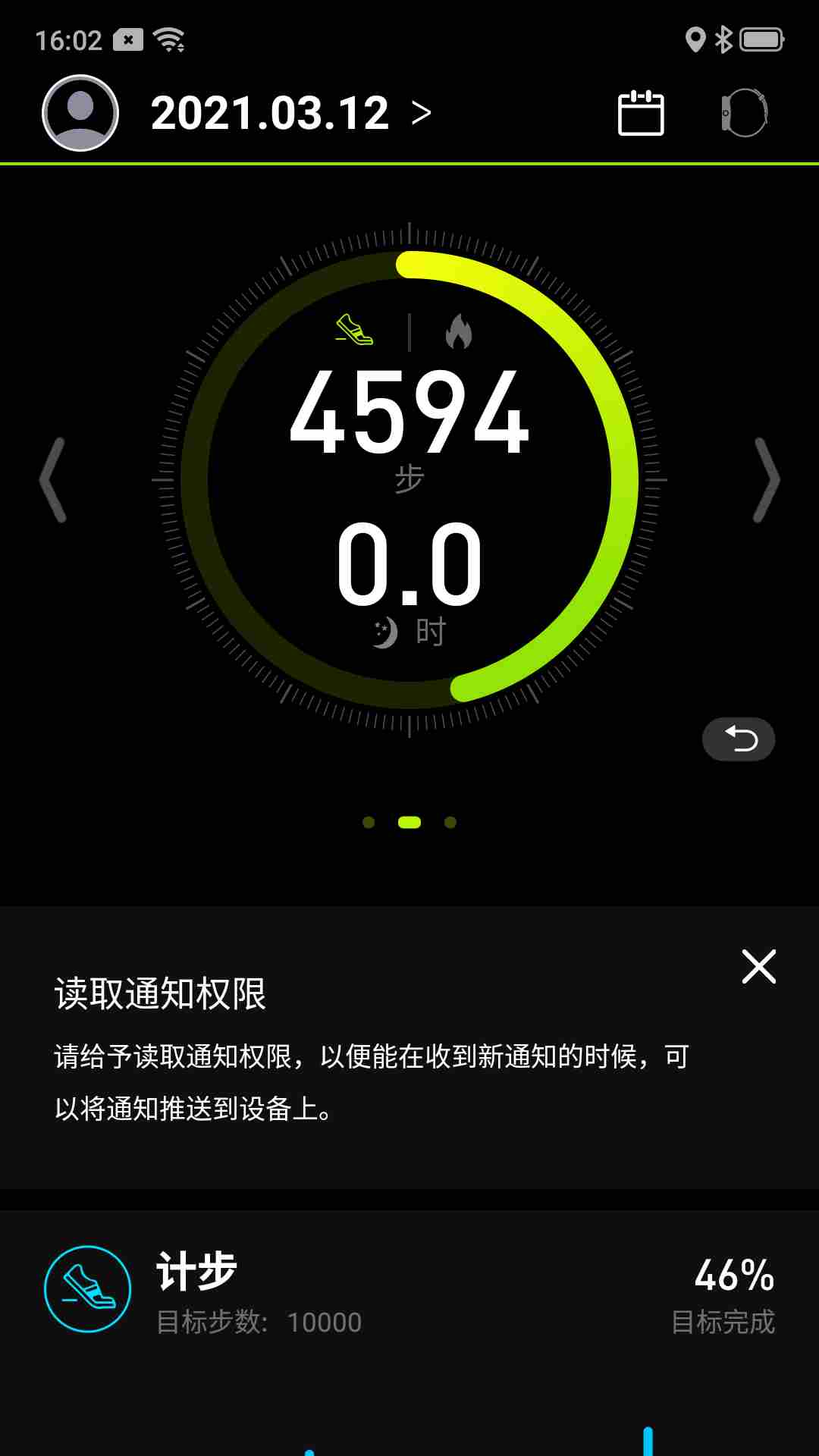Select the third page indicator dot

pos(450,821)
